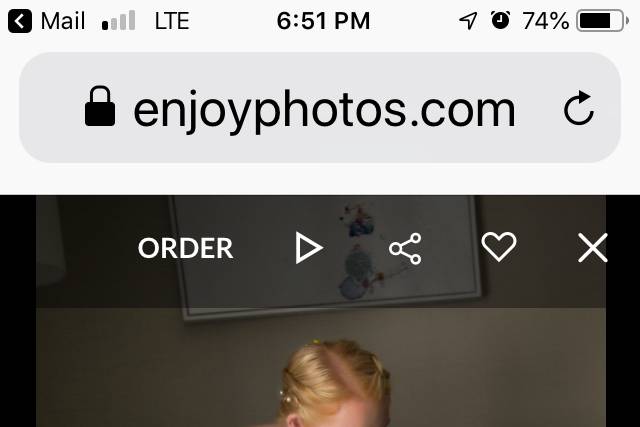Start the photo slideshow
Screen dimensions: 640x427
[308, 248]
